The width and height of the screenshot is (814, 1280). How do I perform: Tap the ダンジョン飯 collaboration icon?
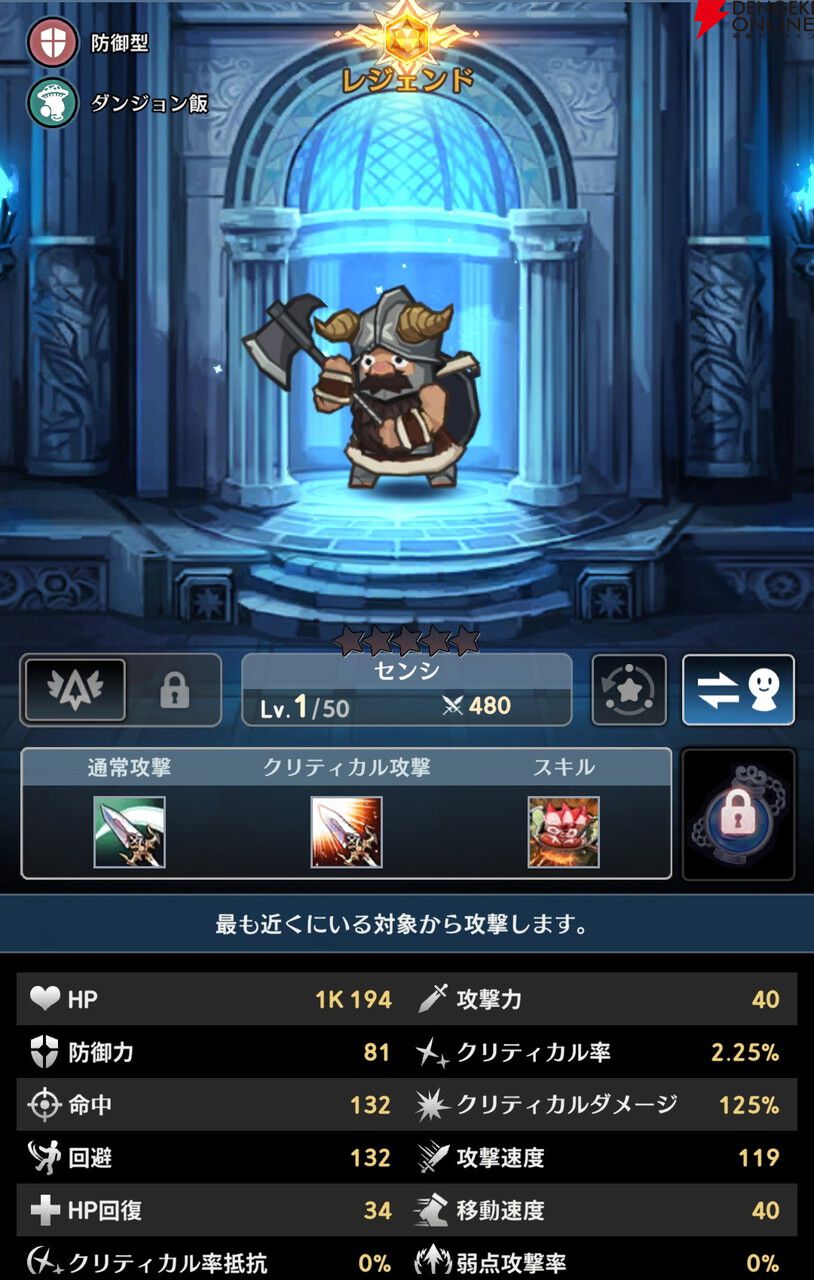tap(52, 102)
